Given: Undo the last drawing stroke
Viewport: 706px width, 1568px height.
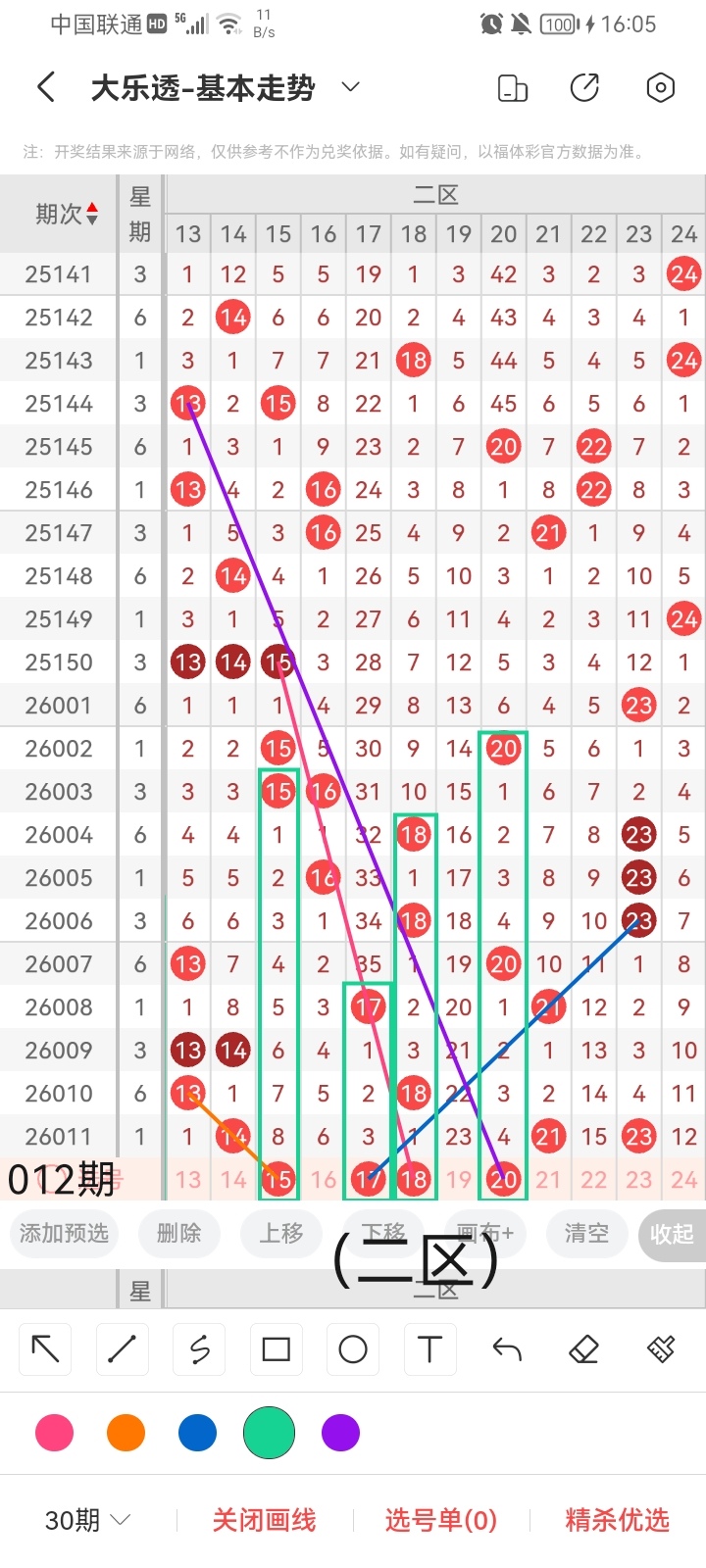Looking at the screenshot, I should tap(507, 1349).
